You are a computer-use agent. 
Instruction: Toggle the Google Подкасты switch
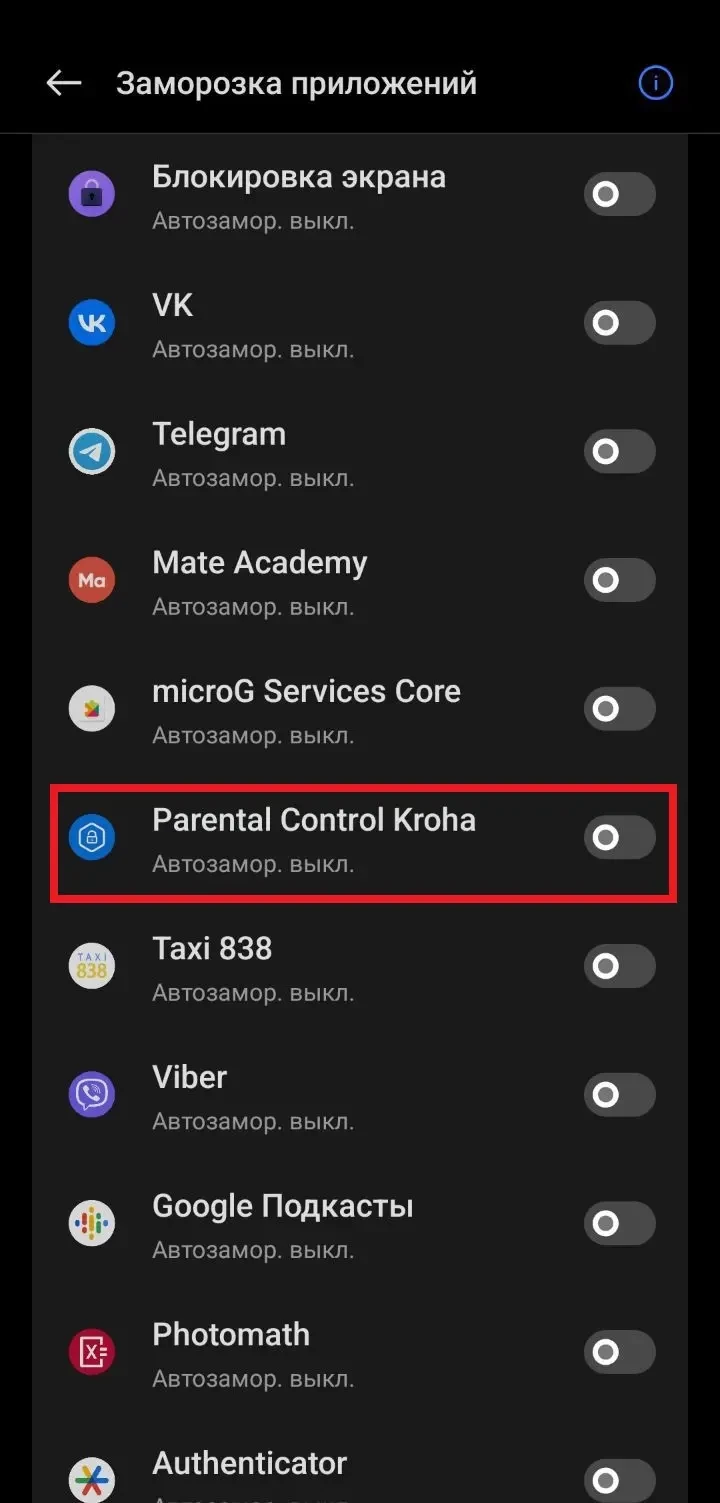[619, 1223]
